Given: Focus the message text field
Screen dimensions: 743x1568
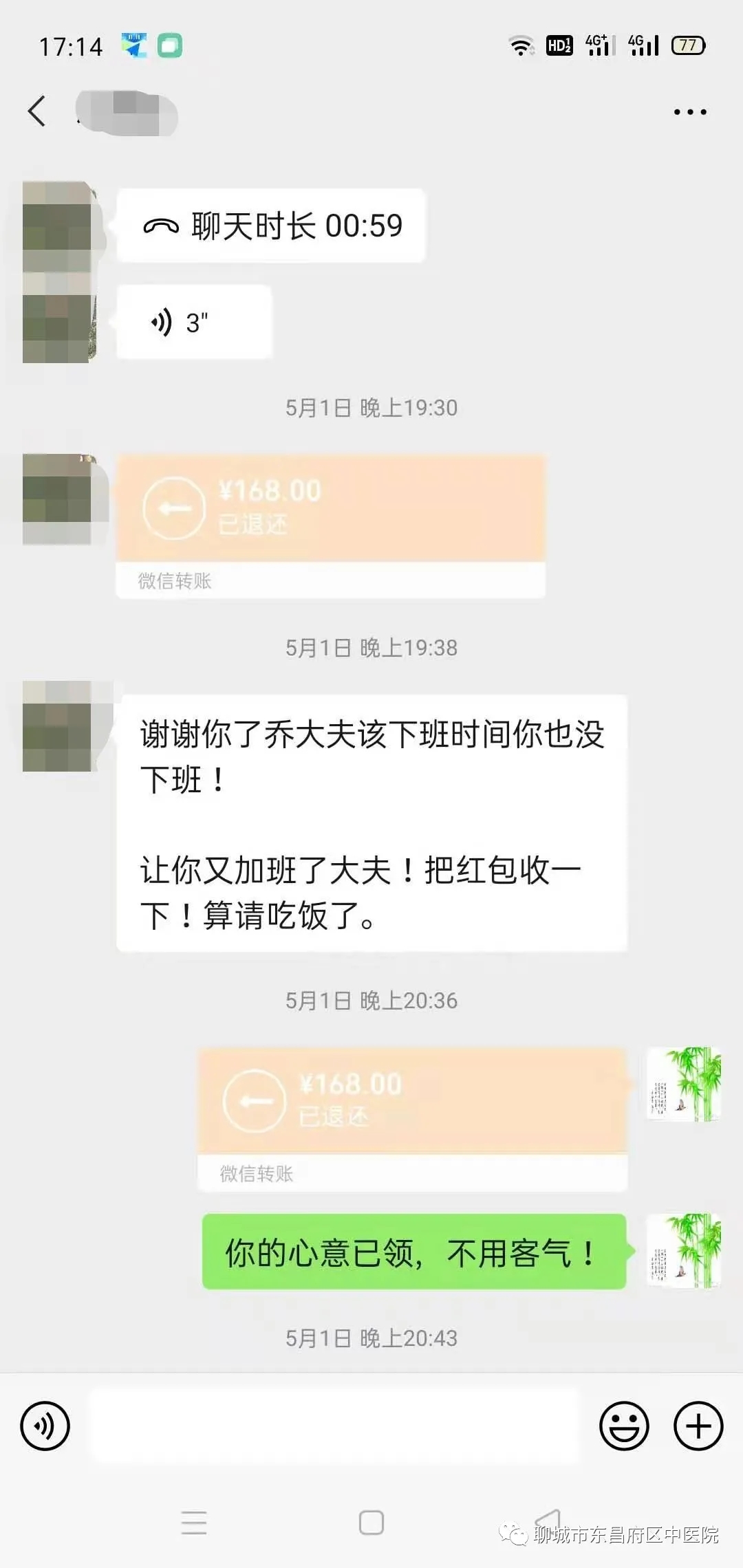Looking at the screenshot, I should [x=334, y=1426].
